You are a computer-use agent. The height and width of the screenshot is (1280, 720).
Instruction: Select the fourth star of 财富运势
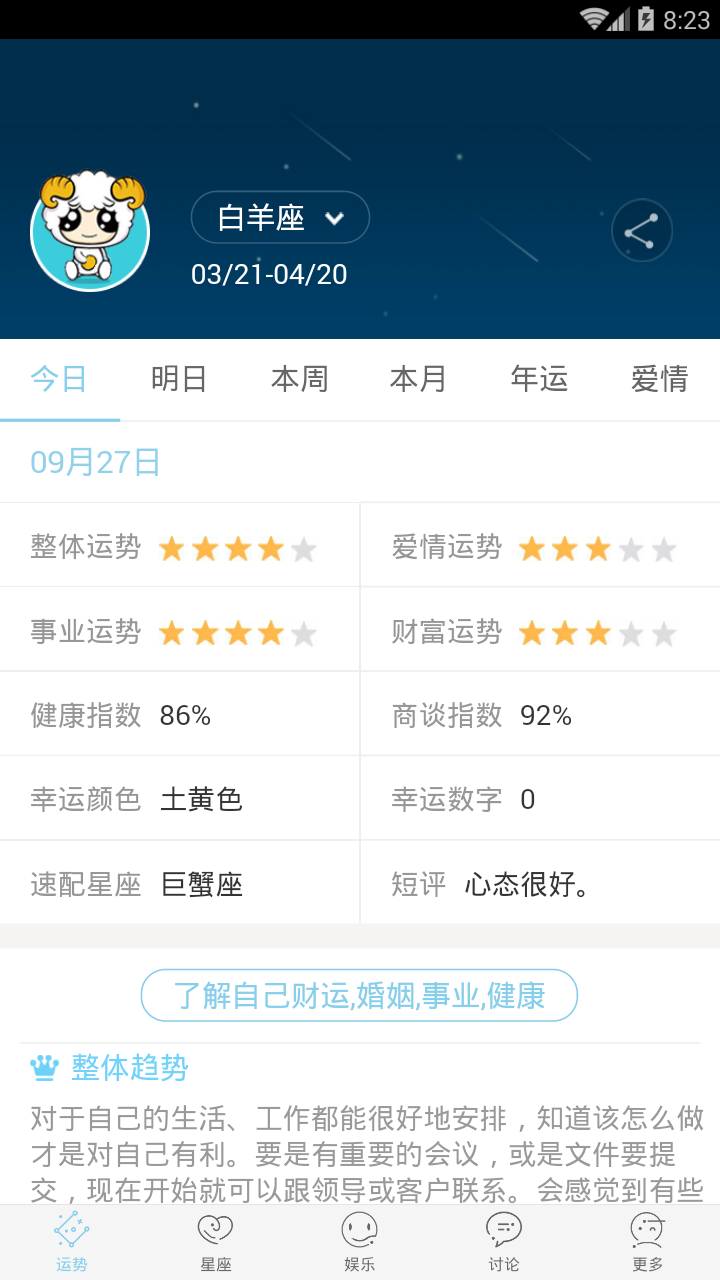click(631, 632)
